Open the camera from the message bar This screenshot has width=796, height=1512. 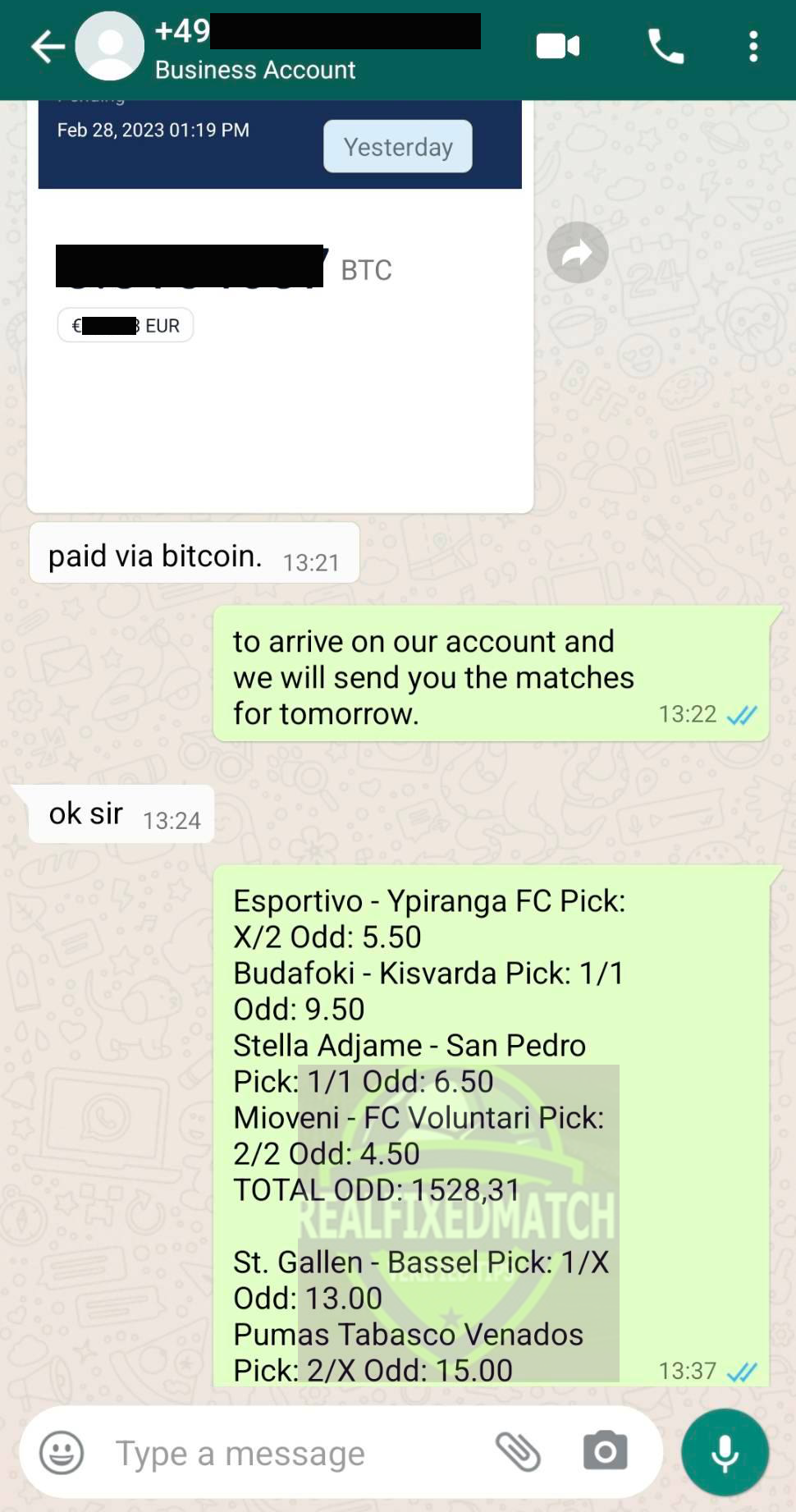pos(605,1451)
